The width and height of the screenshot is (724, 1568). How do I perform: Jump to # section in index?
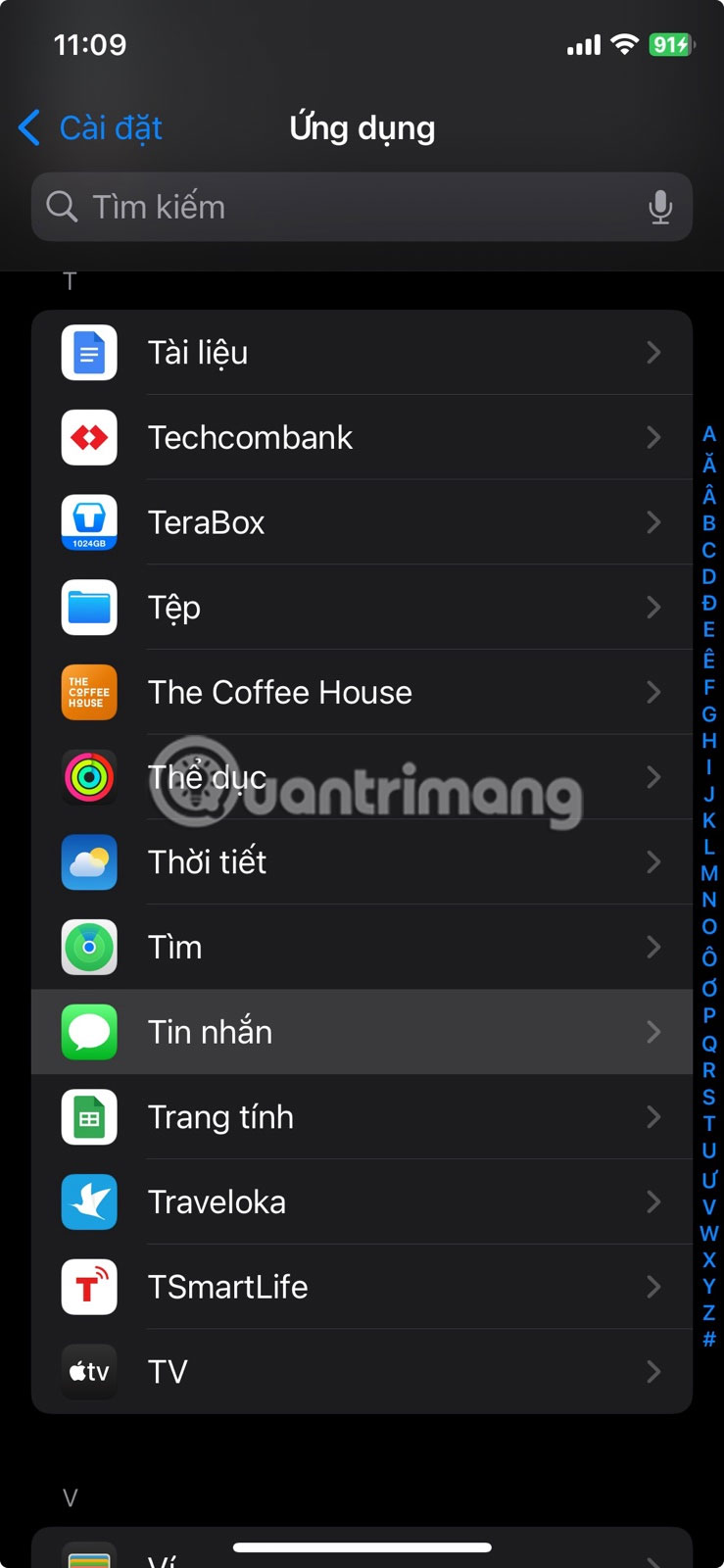tap(709, 1339)
